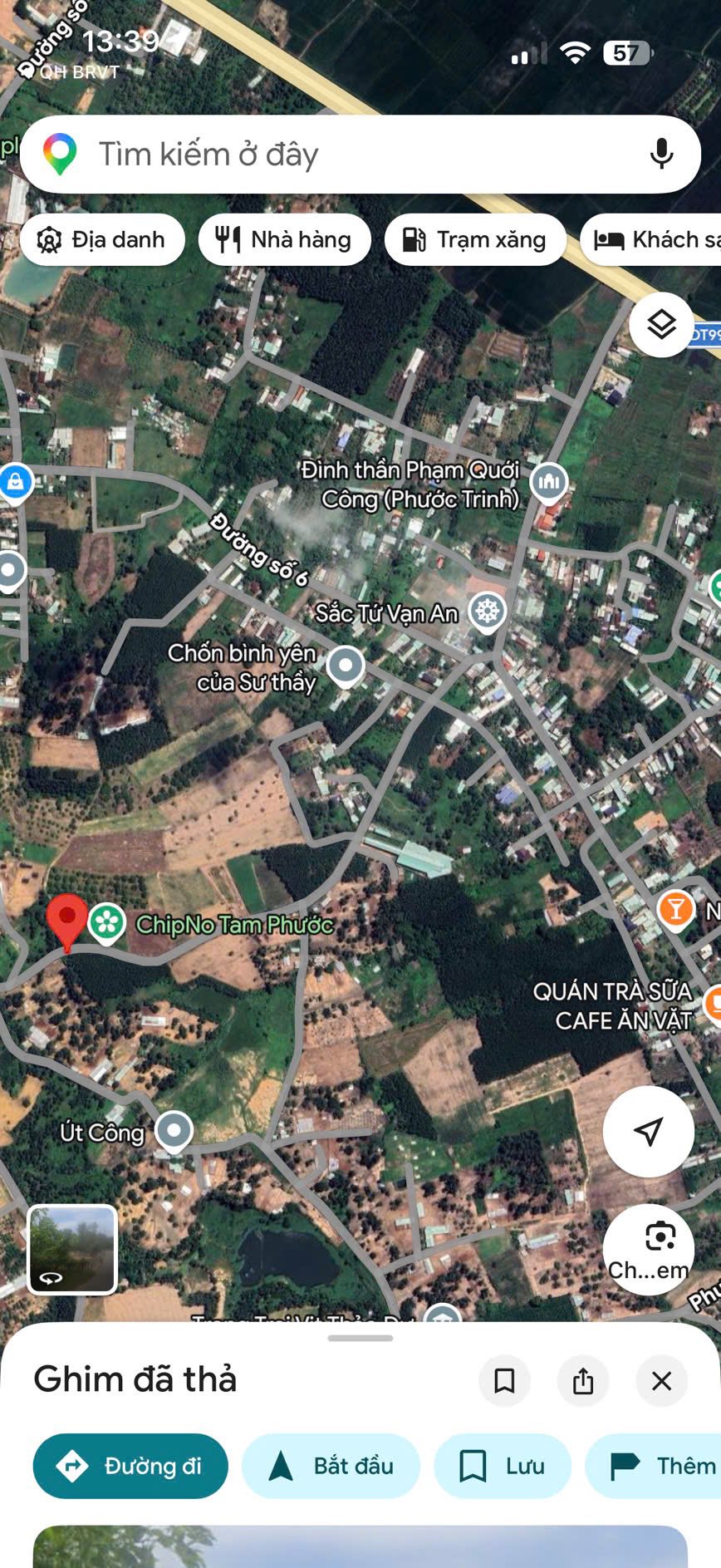The width and height of the screenshot is (721, 1568).
Task: Save the pin with "Lưu"
Action: coord(503,1466)
